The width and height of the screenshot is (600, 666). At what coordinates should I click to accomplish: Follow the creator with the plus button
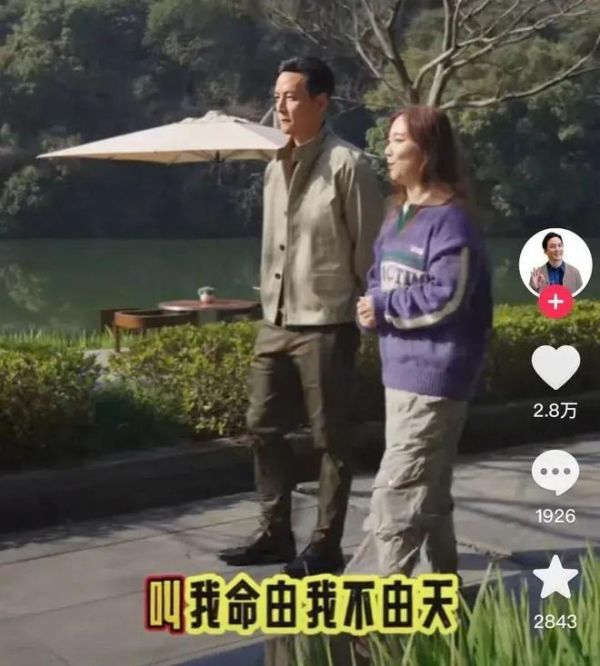pyautogui.click(x=555, y=301)
